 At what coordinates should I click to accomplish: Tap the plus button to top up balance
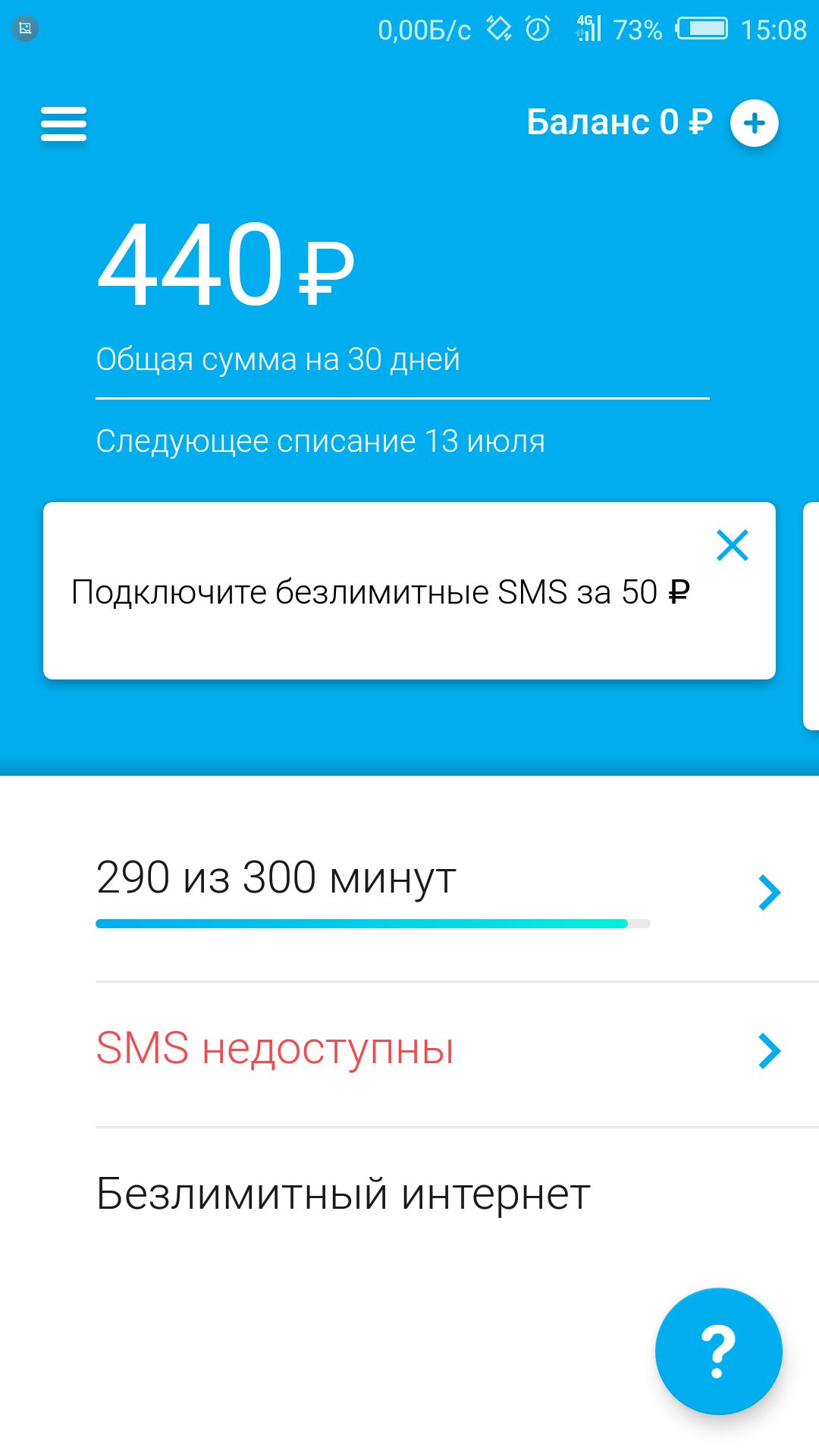754,123
